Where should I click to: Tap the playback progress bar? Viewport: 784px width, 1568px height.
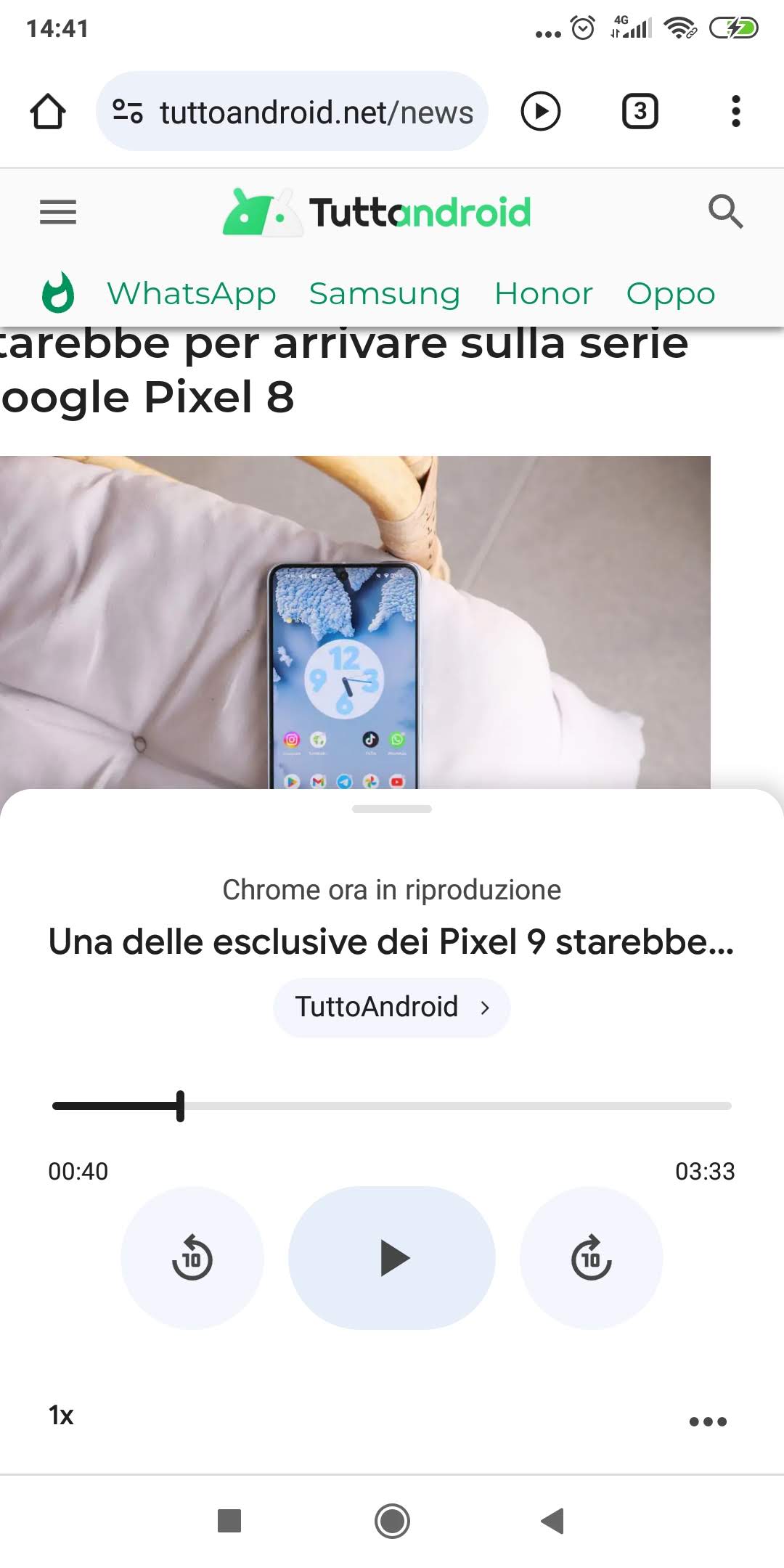point(392,1106)
